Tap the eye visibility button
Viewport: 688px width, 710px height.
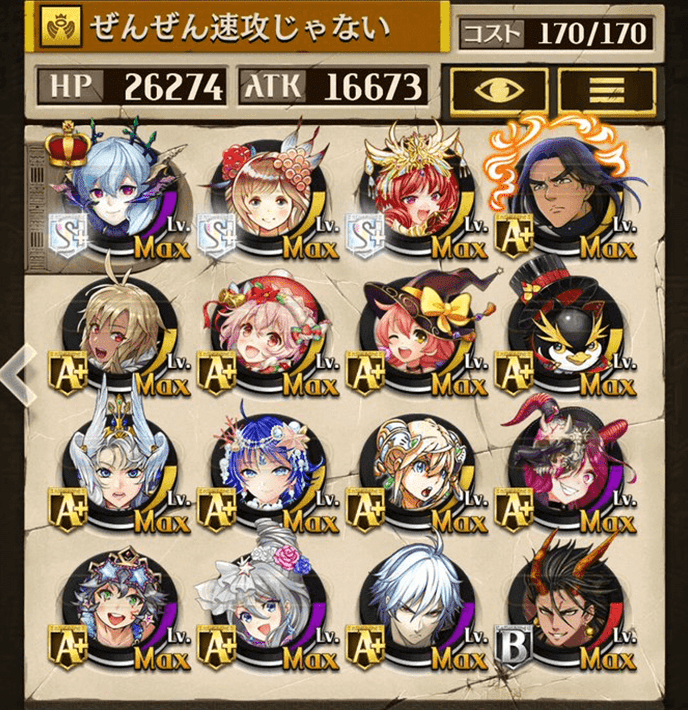coord(498,91)
